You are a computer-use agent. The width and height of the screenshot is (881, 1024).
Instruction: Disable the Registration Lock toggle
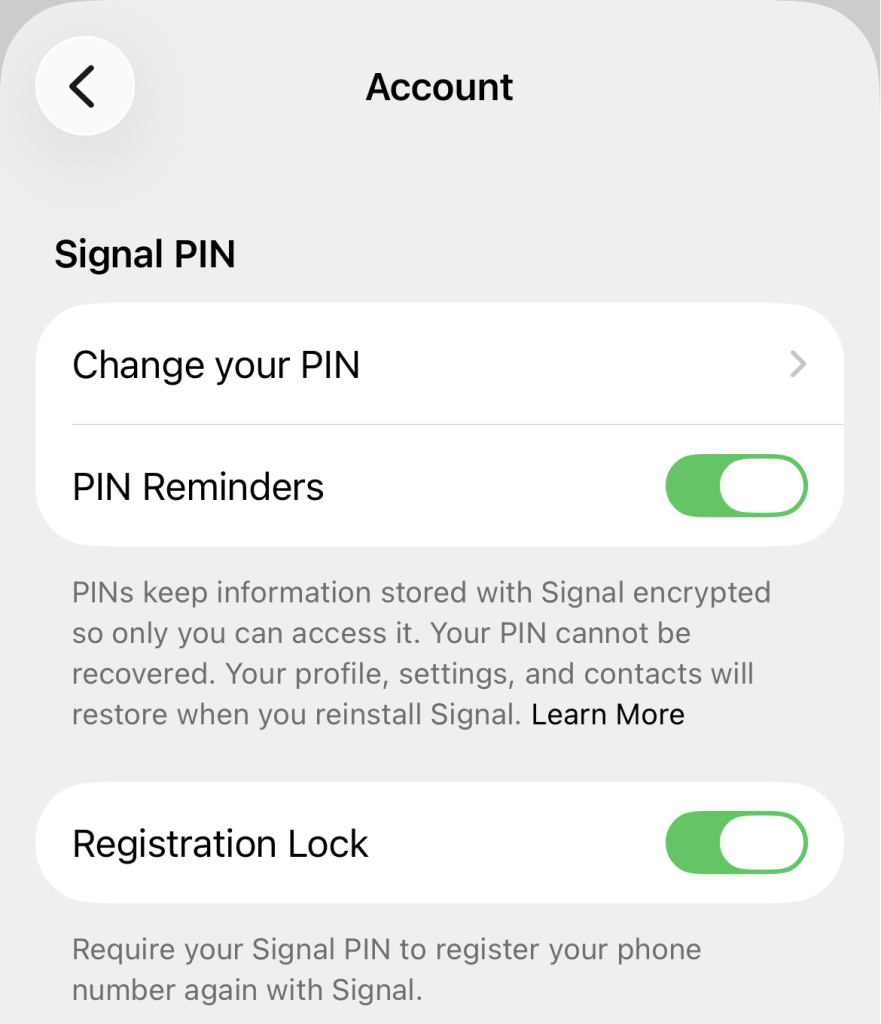736,844
